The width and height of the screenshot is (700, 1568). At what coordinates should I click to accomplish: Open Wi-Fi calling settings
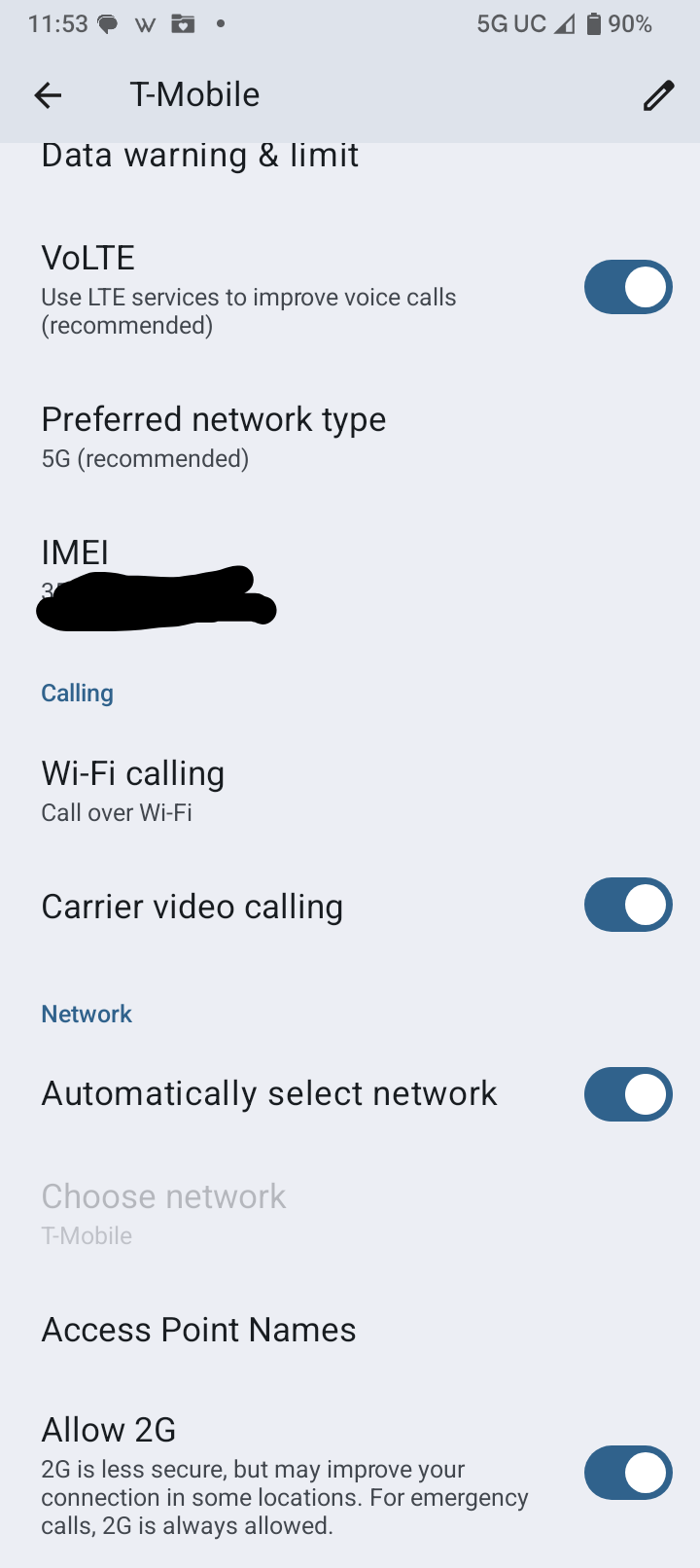[133, 791]
